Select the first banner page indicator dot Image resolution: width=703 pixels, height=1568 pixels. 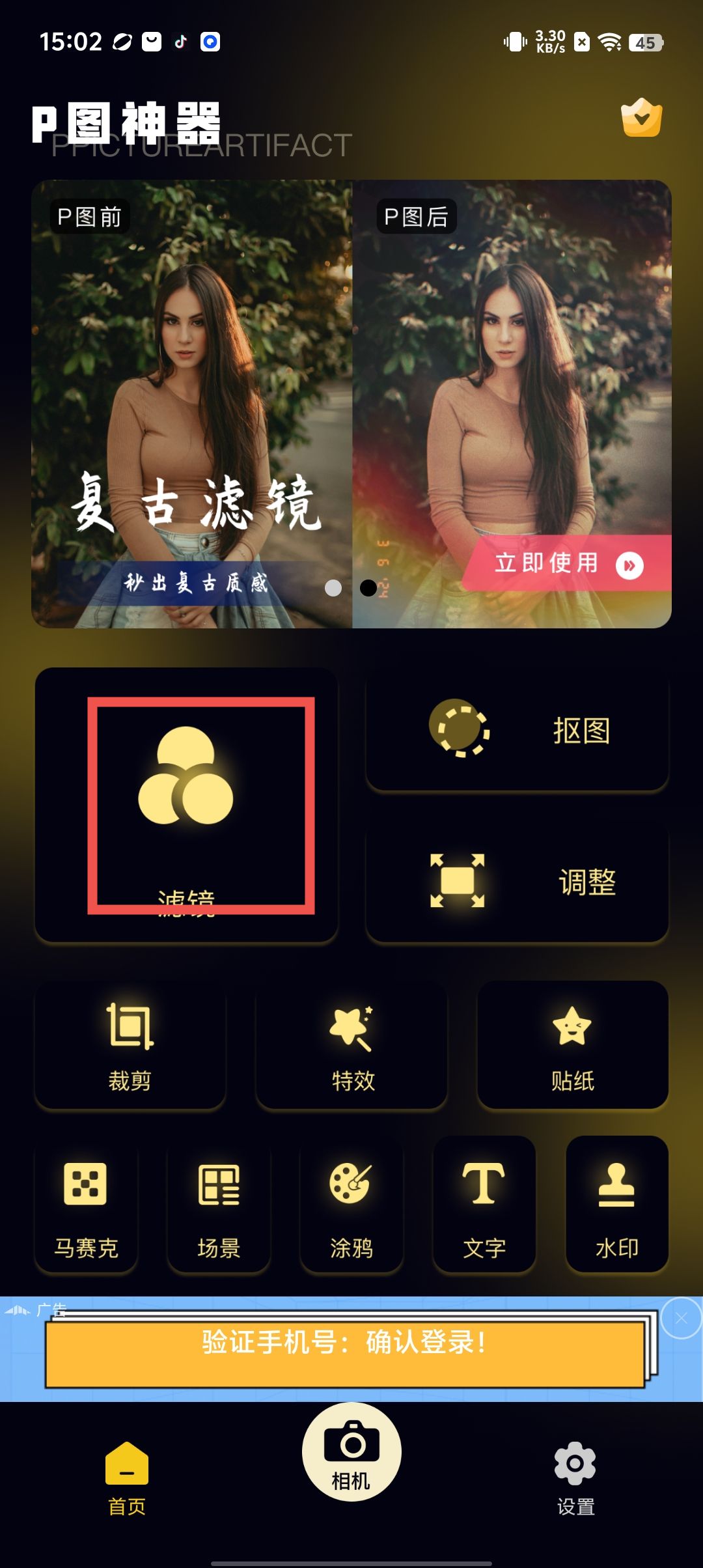(x=333, y=588)
